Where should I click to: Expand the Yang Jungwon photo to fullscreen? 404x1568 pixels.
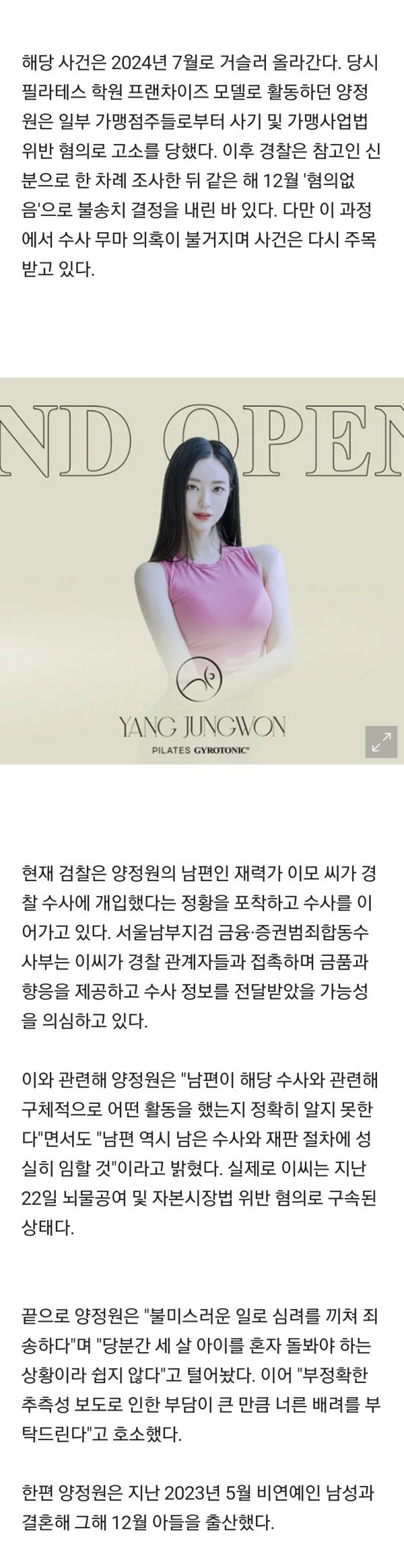point(382,742)
